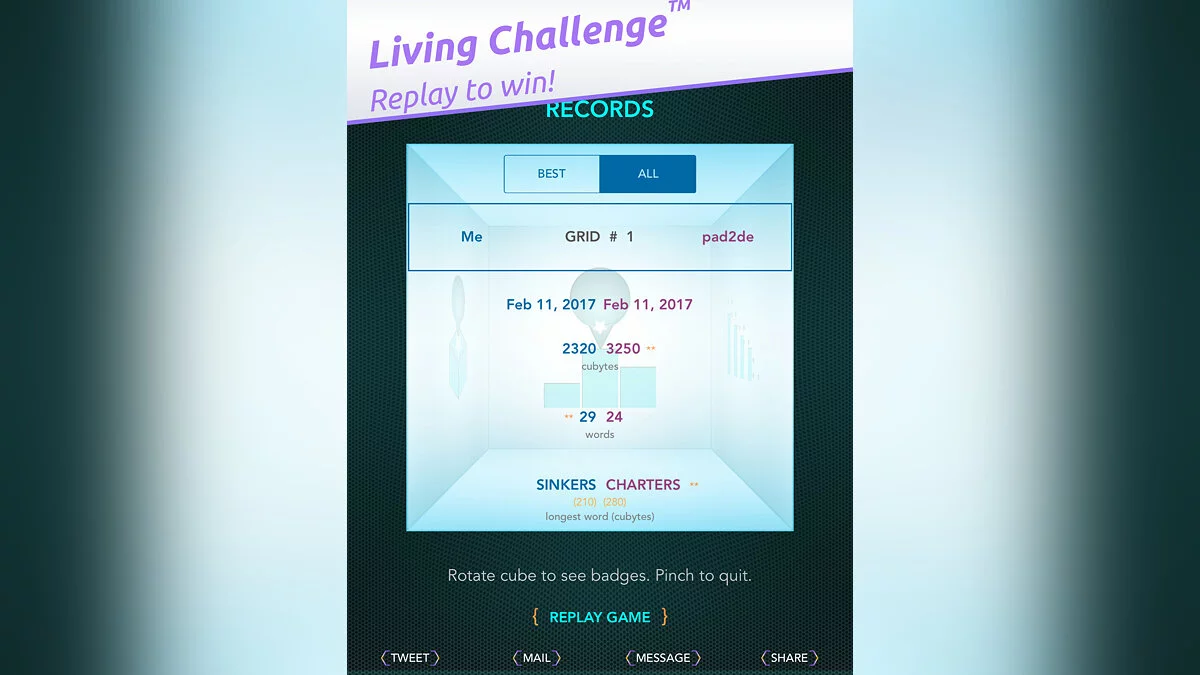Screen dimensions: 1200x675
Task: Open the Share option
Action: click(789, 657)
